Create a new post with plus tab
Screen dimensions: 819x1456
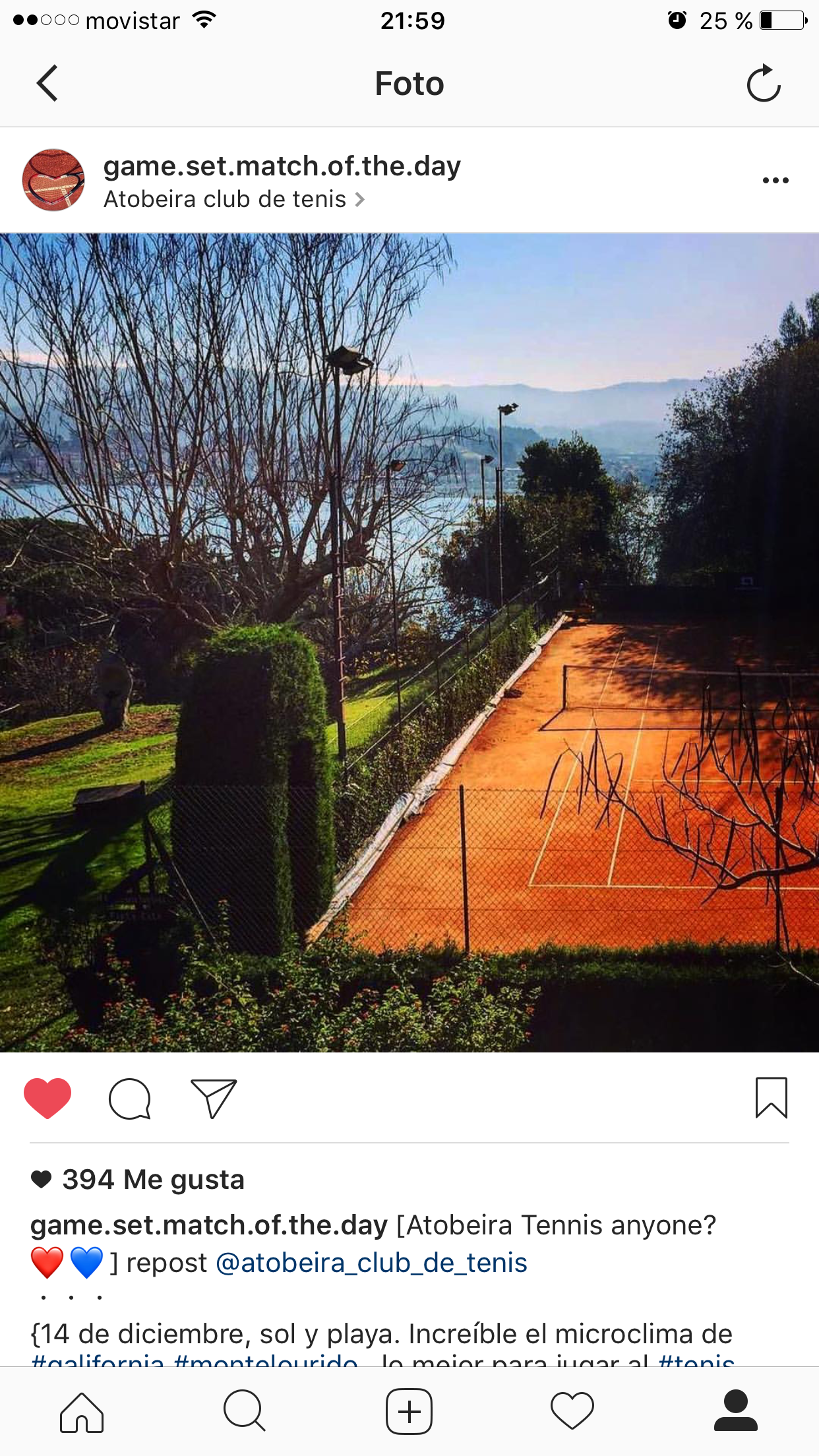tap(409, 1412)
